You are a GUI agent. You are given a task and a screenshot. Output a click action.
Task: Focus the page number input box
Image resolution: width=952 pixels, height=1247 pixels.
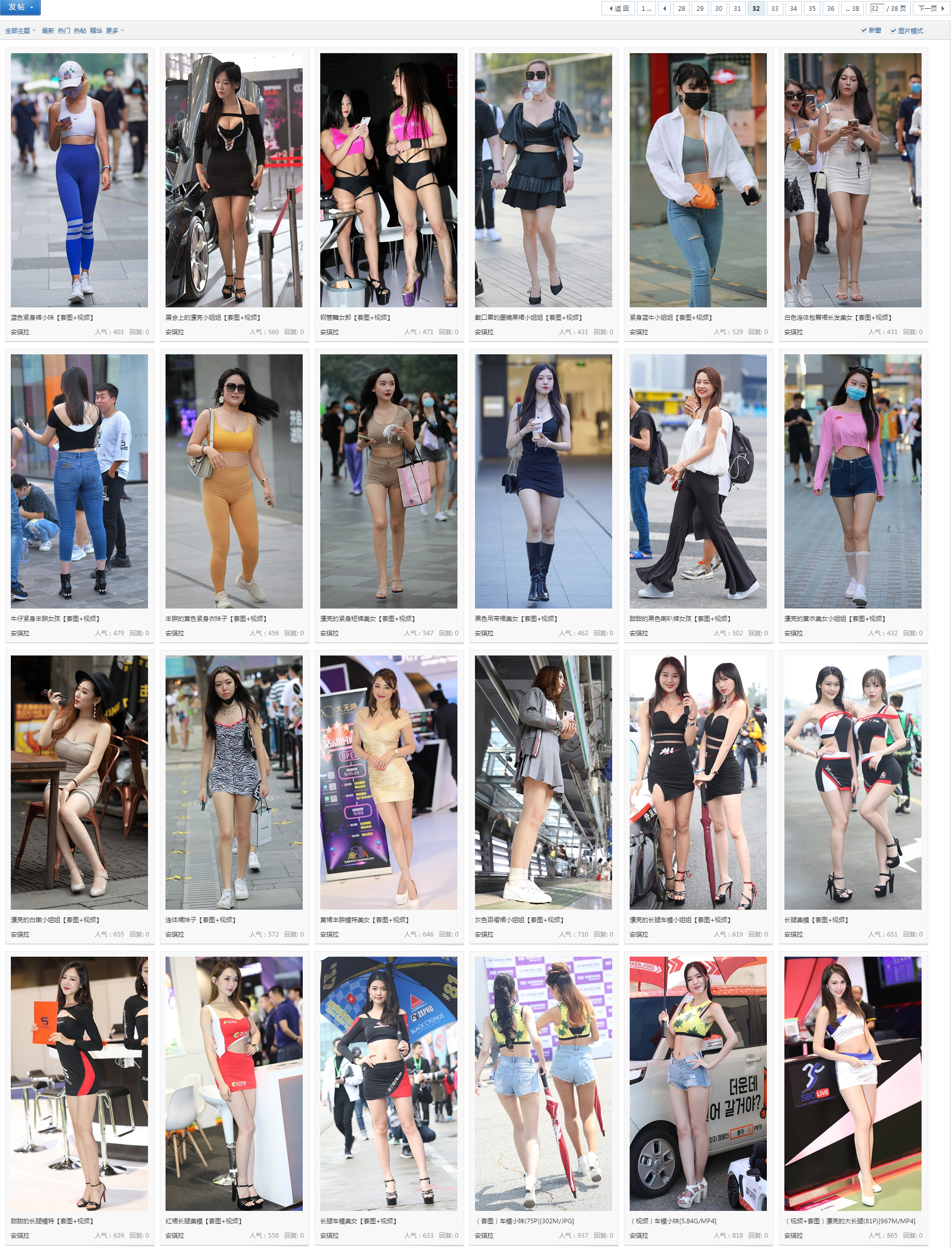pos(877,8)
